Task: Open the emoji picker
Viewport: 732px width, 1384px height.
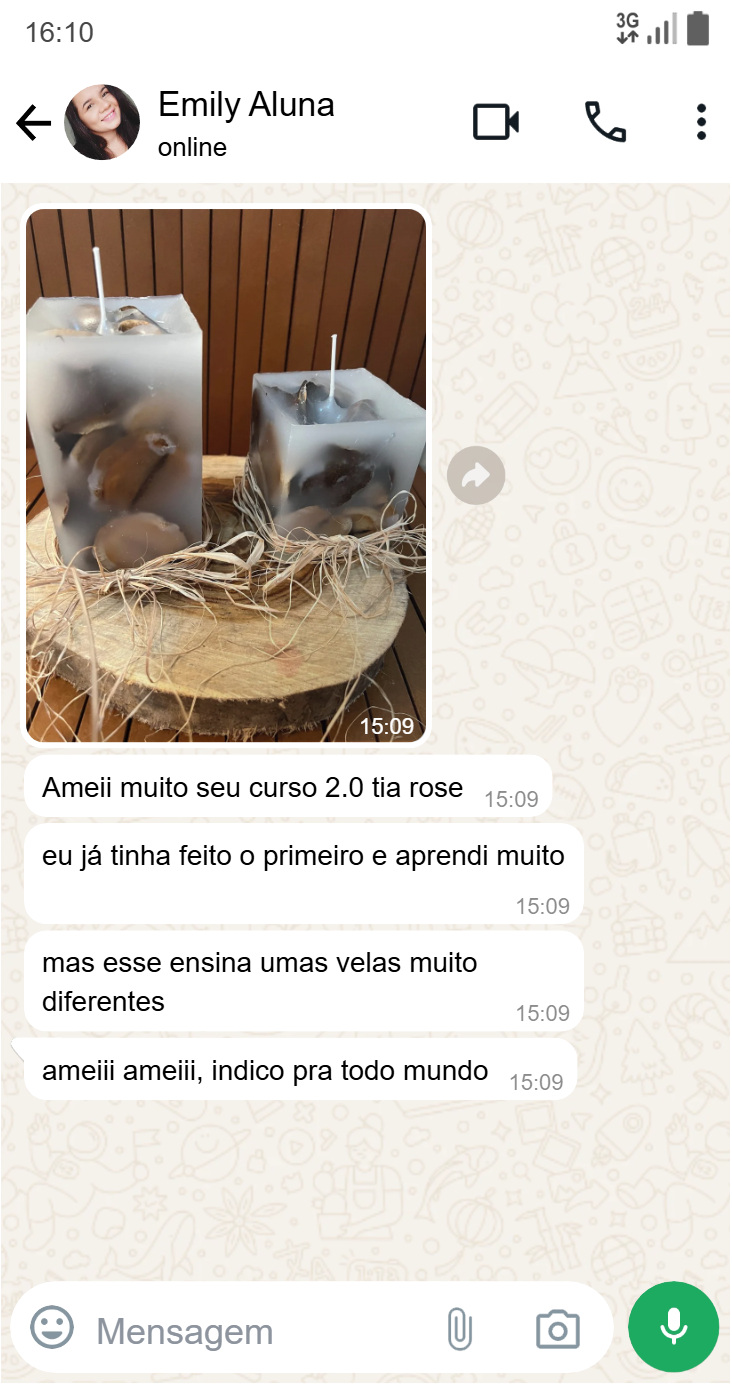Action: point(52,1329)
